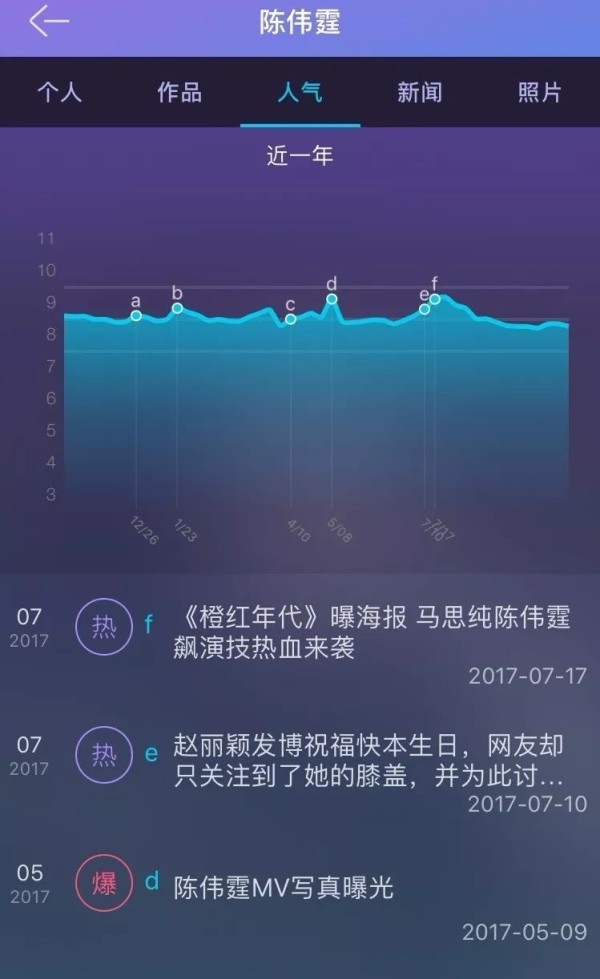Select point b on the chart

177,308
